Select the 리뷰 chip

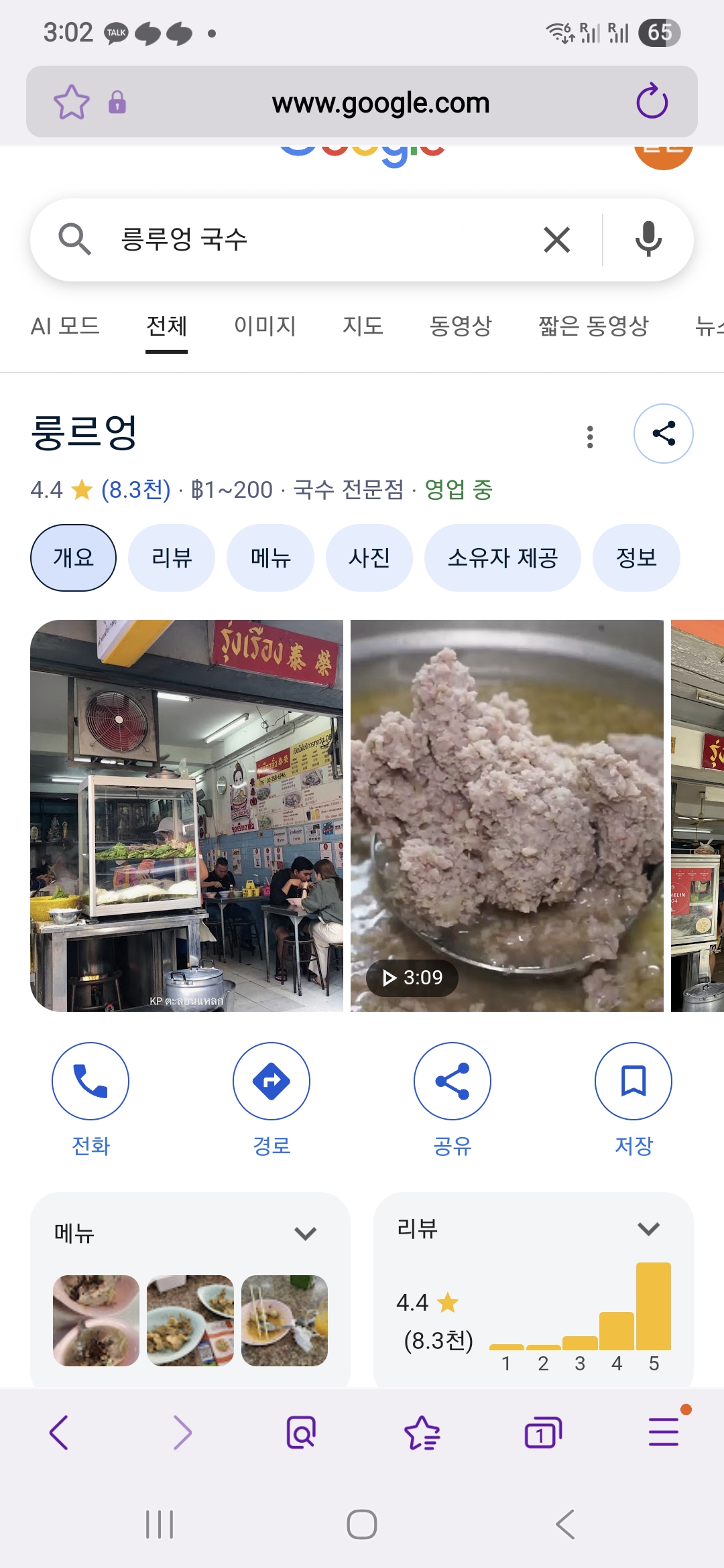[x=172, y=558]
